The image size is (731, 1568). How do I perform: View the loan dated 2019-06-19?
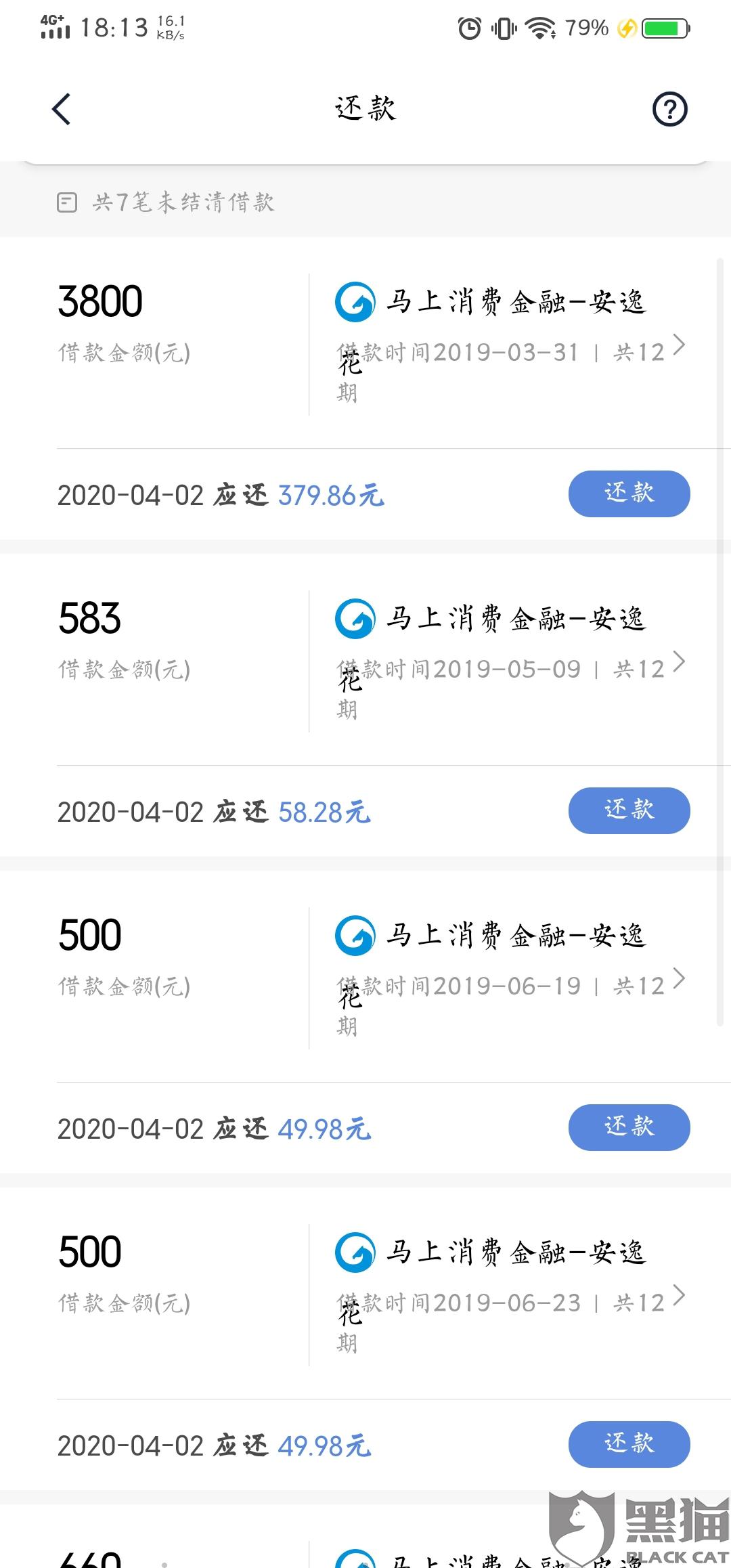[679, 979]
